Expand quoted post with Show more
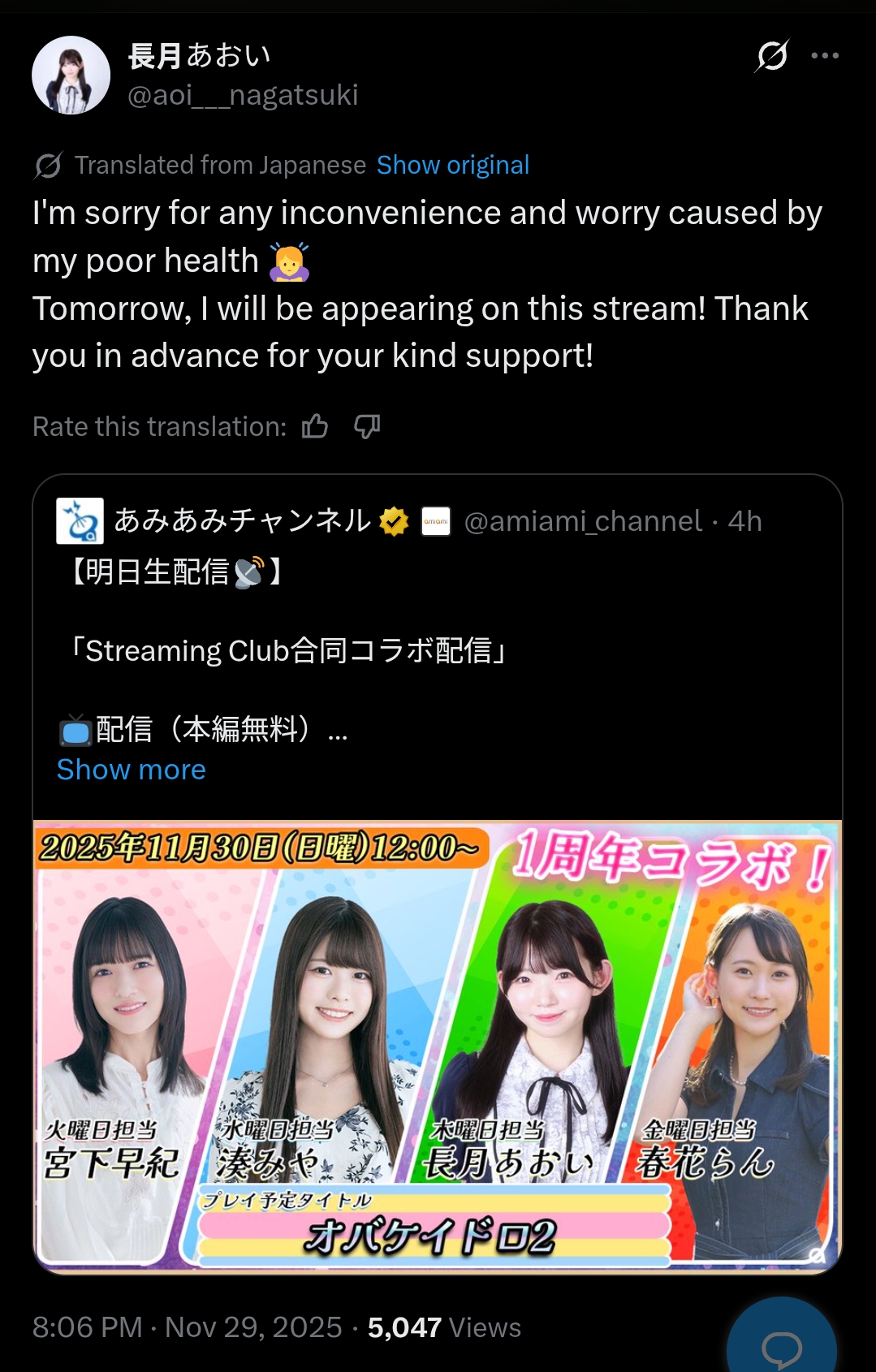The image size is (876, 1372). (x=132, y=770)
